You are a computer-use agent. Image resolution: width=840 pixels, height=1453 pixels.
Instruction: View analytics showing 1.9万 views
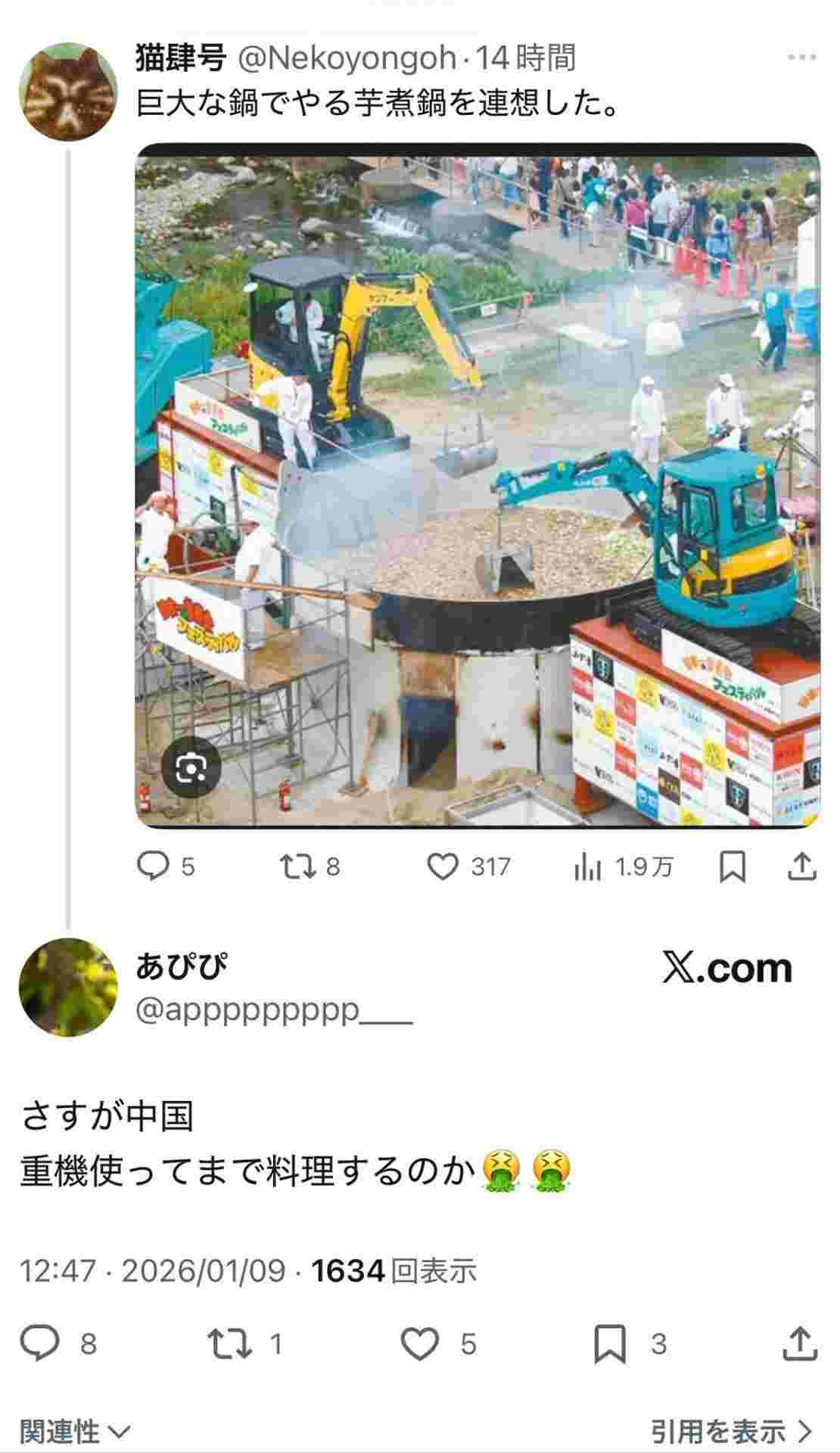pos(623,867)
